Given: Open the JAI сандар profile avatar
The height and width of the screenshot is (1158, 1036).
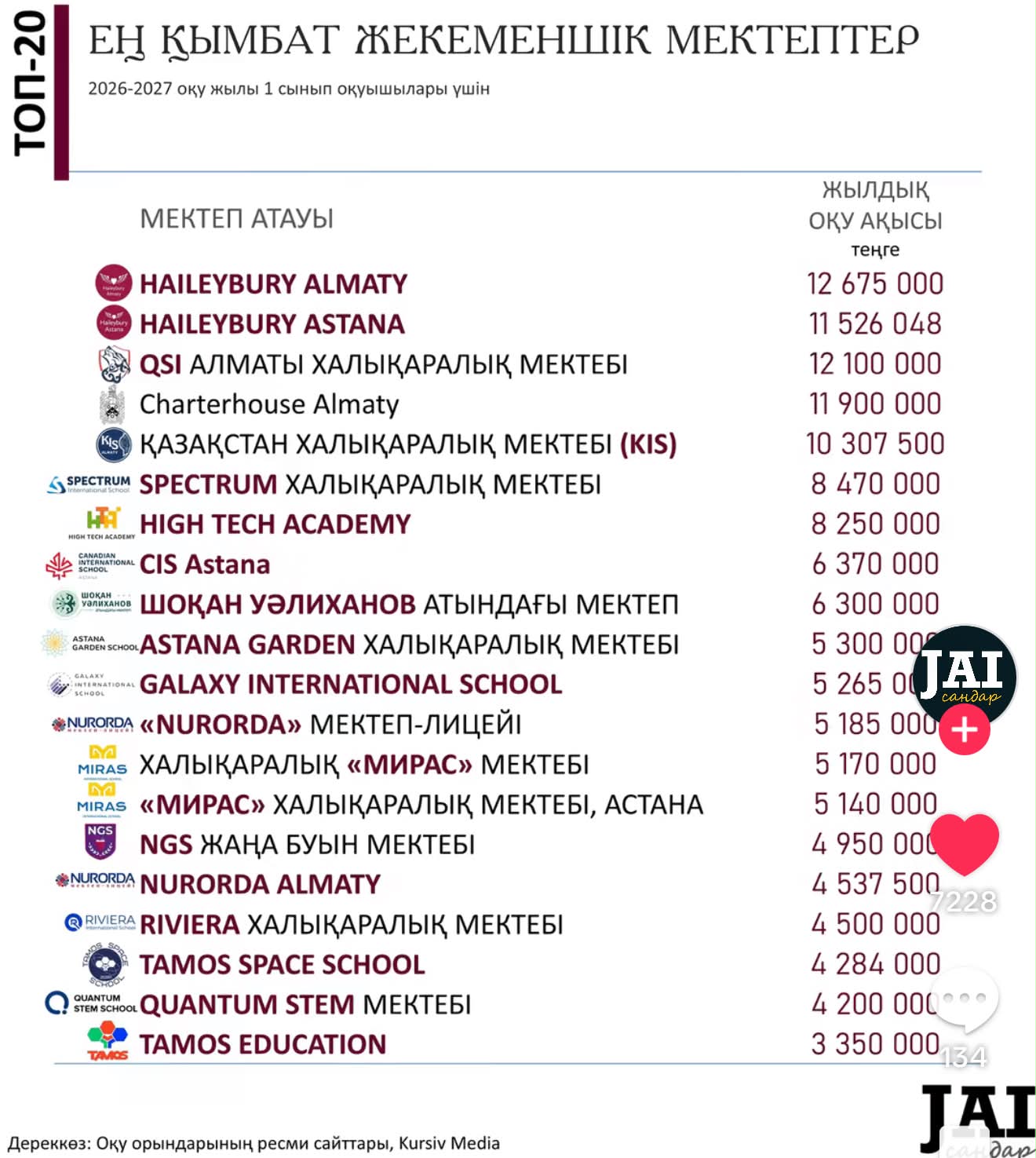Looking at the screenshot, I should coord(965,678).
